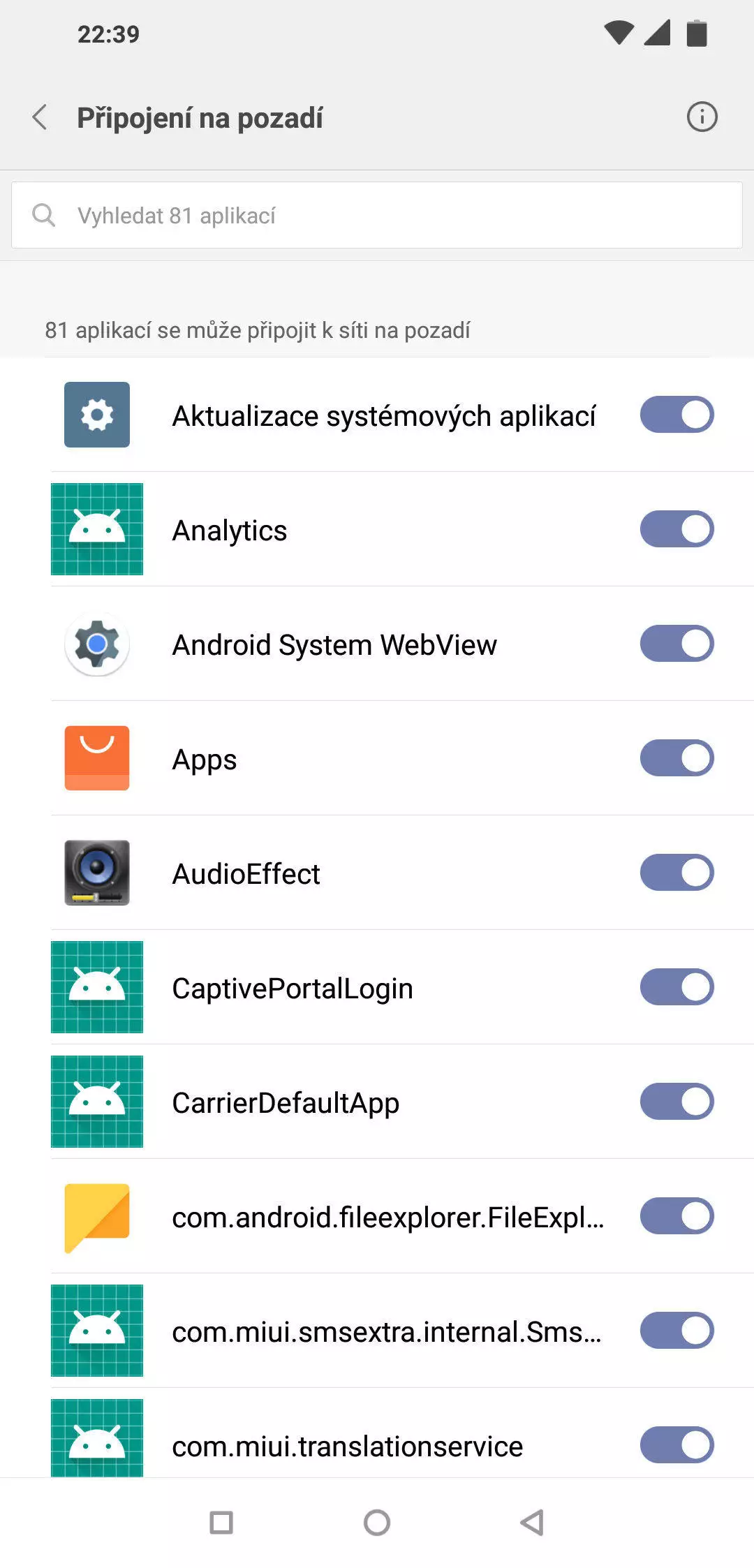Disable com.android.fileexplorer toggle

tap(677, 1216)
